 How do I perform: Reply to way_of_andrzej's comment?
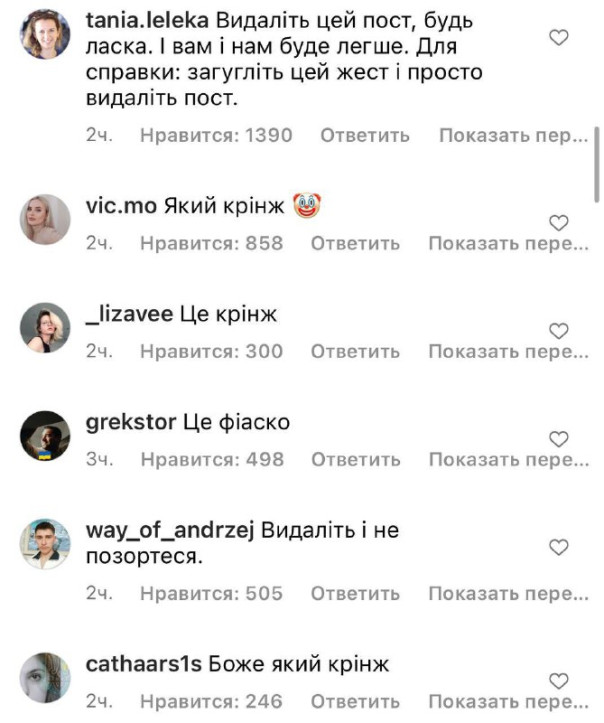[355, 594]
